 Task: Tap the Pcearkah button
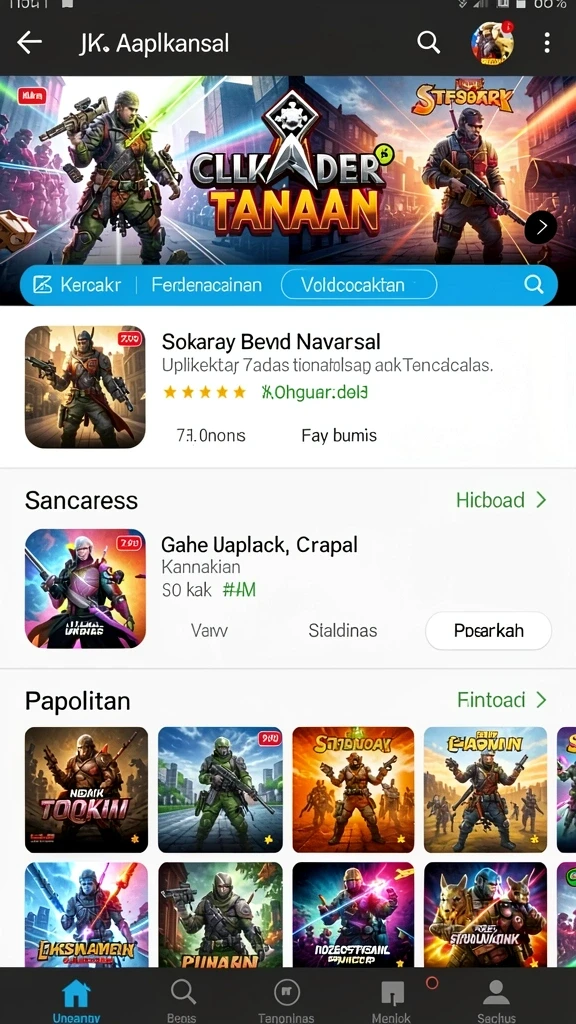coord(488,631)
